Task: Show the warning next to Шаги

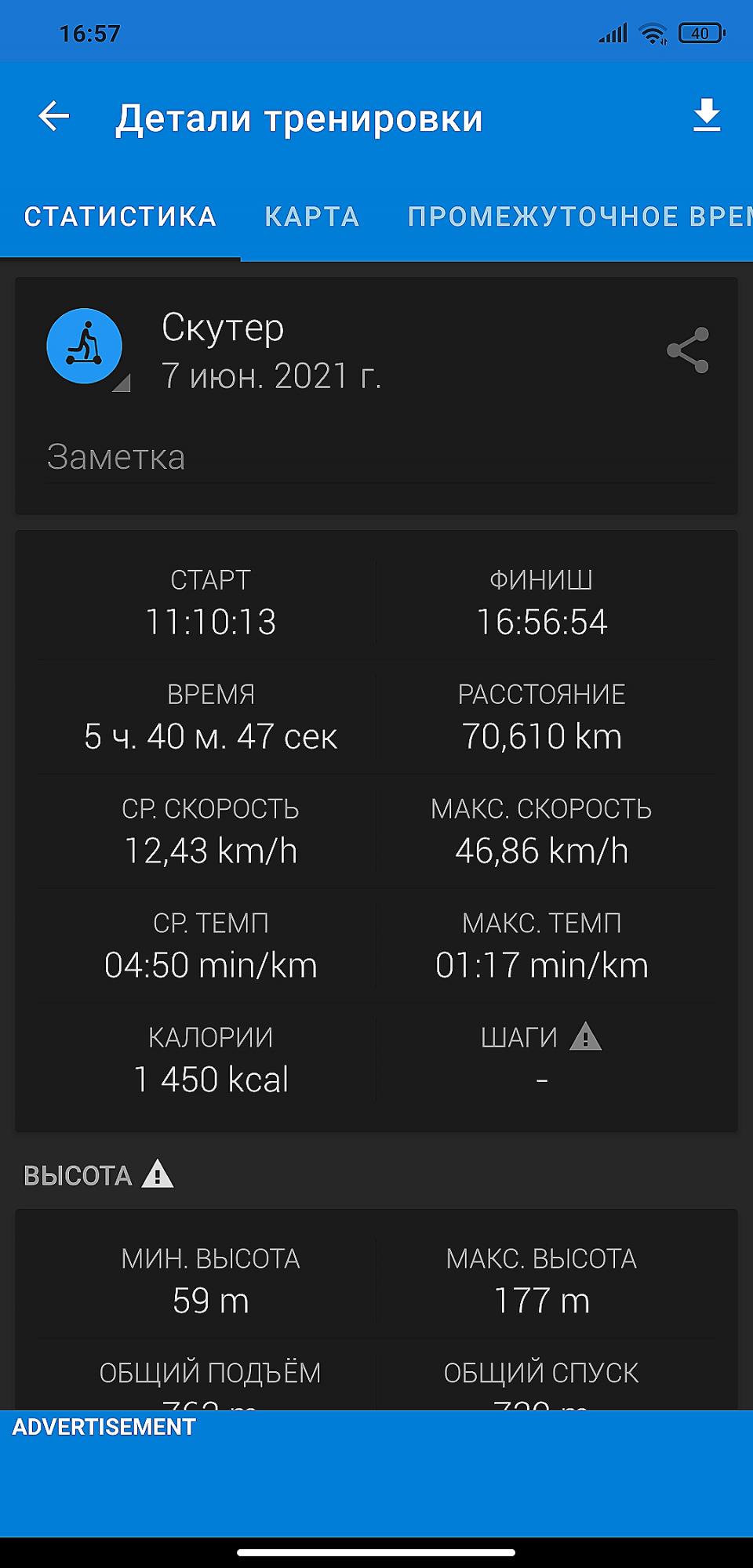Action: click(585, 1036)
